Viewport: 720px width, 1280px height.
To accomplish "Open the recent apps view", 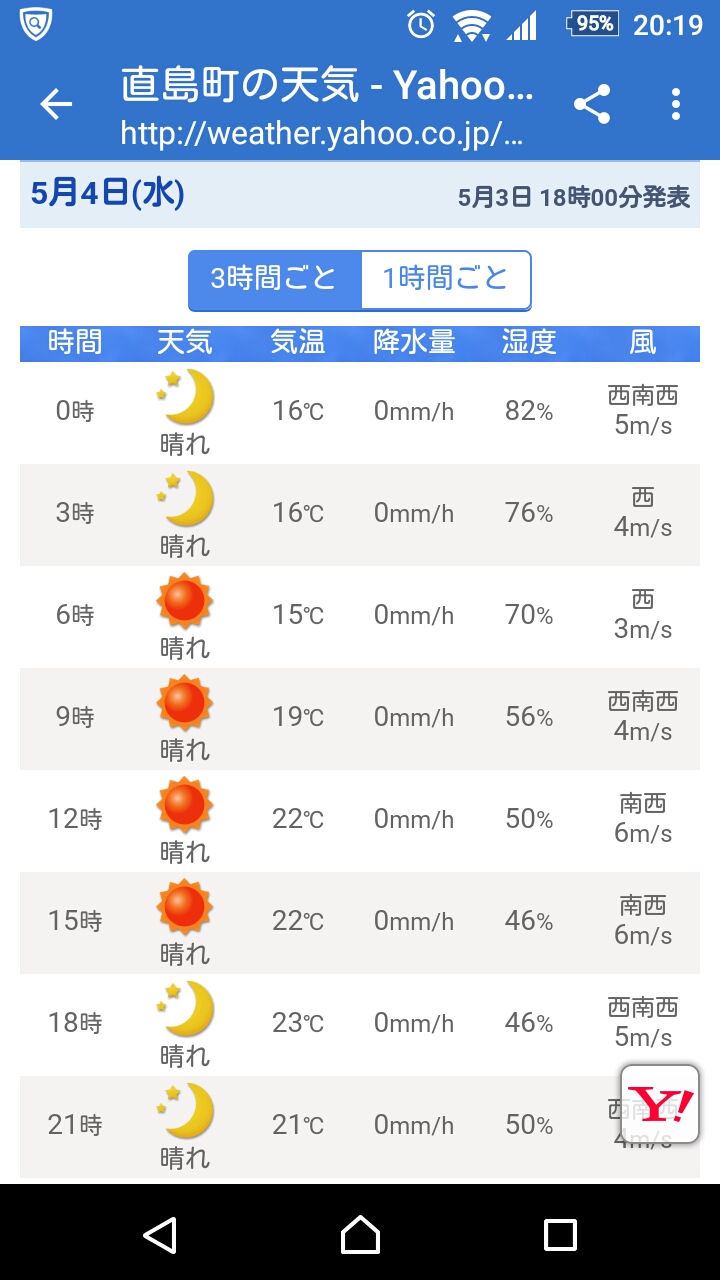I will (560, 1234).
